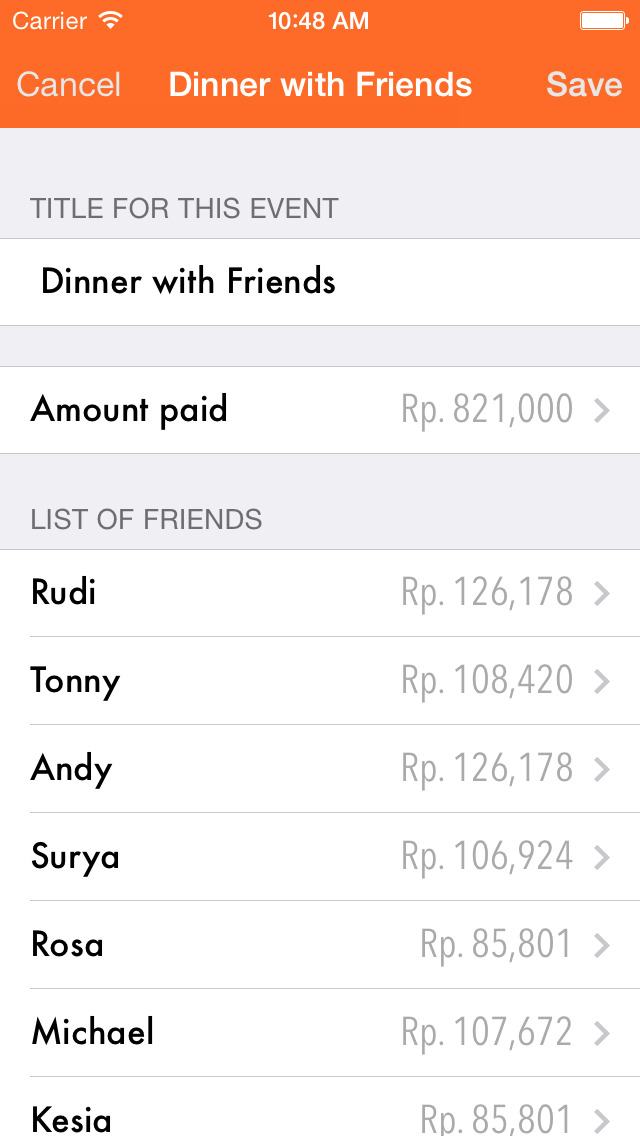
Task: Open the Amount paid row
Action: (x=320, y=410)
